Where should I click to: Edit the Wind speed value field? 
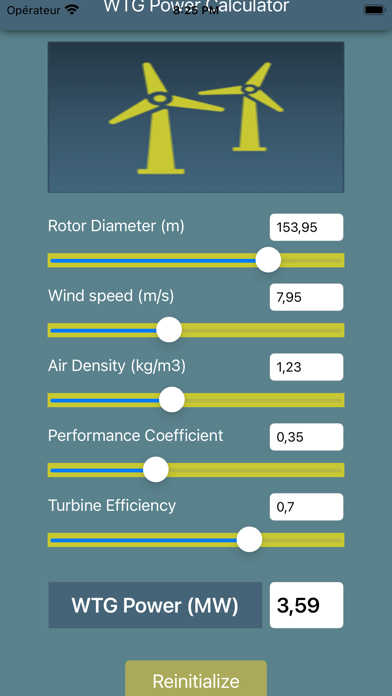306,297
